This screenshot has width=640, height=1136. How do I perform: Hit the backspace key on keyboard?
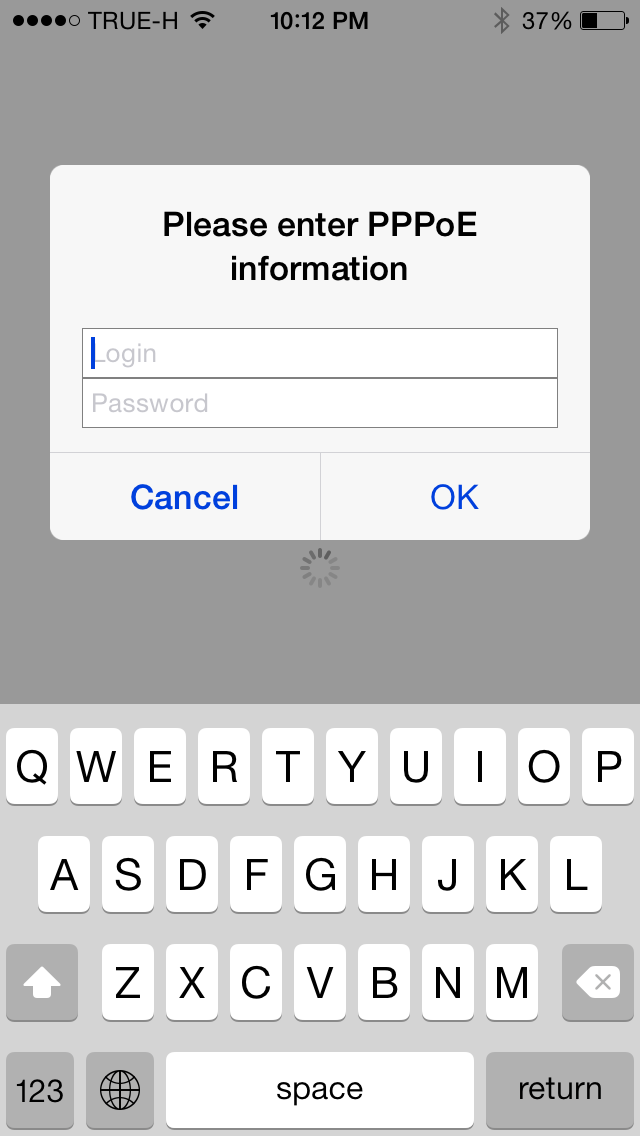(599, 982)
